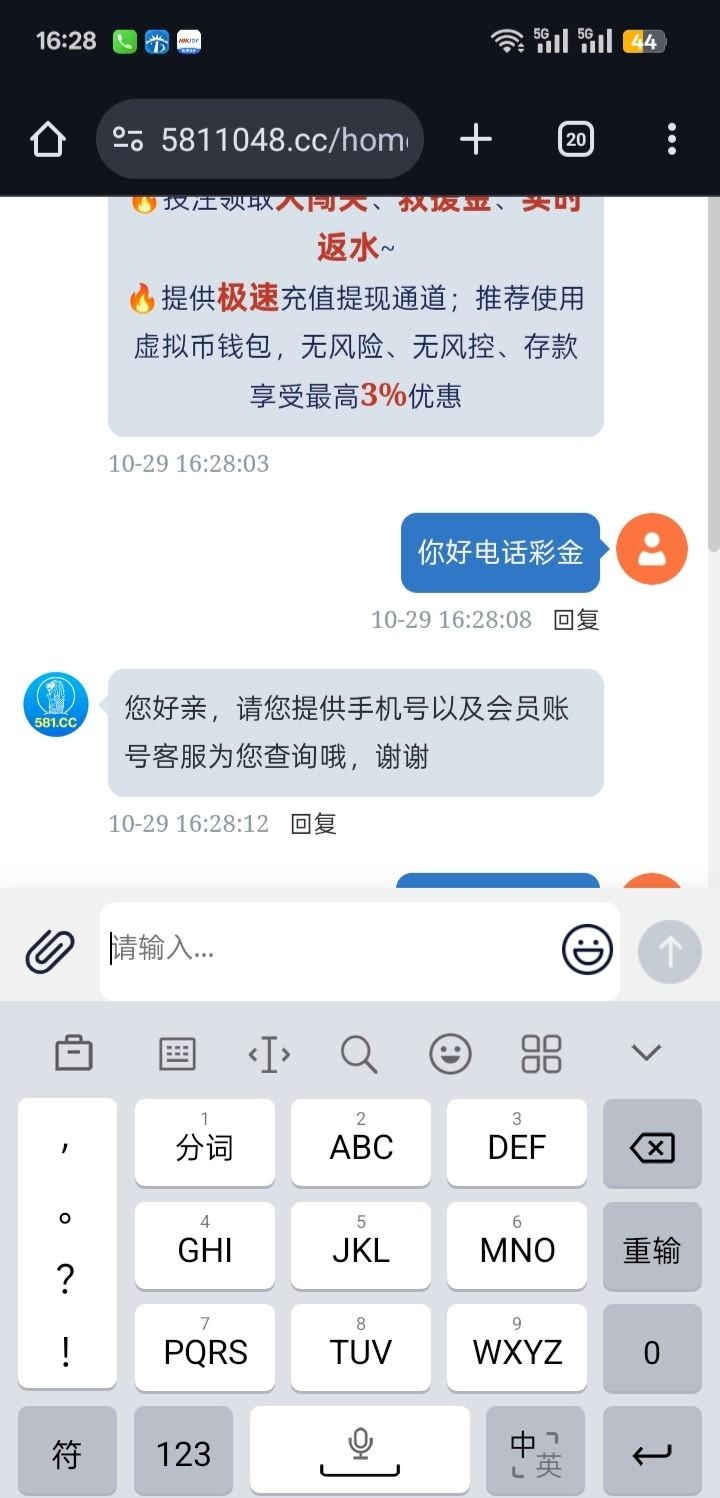Image resolution: width=720 pixels, height=1498 pixels.
Task: Collapse the keyboard with down chevron
Action: pos(647,1052)
